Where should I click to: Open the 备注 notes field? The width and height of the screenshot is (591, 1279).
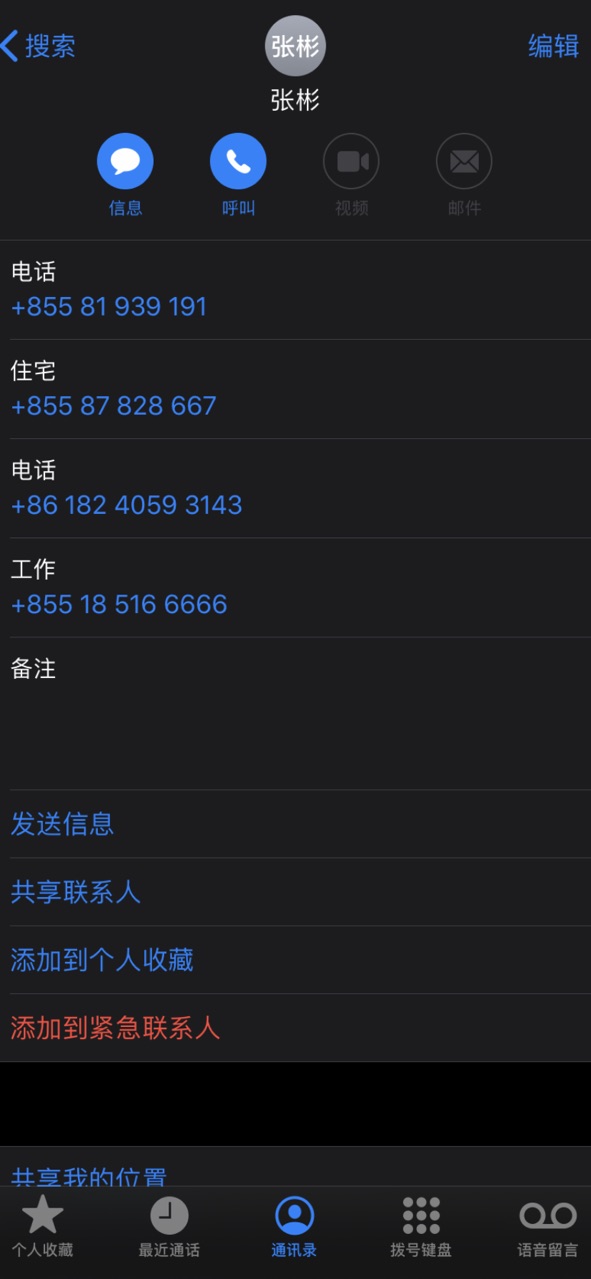point(295,713)
